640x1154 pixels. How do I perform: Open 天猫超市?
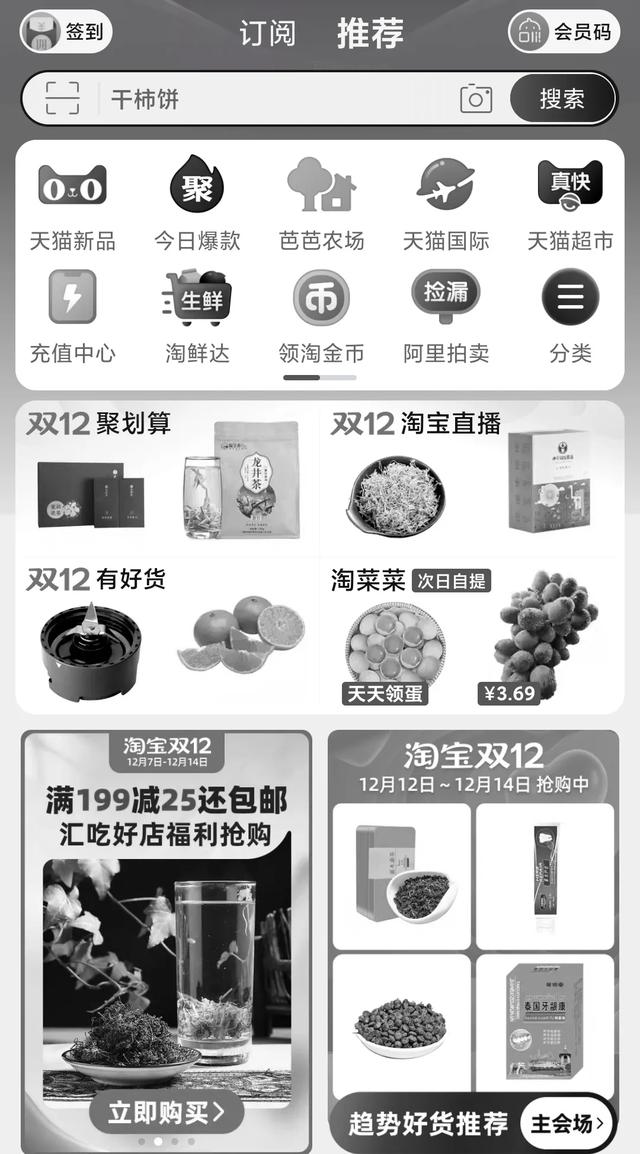[570, 205]
